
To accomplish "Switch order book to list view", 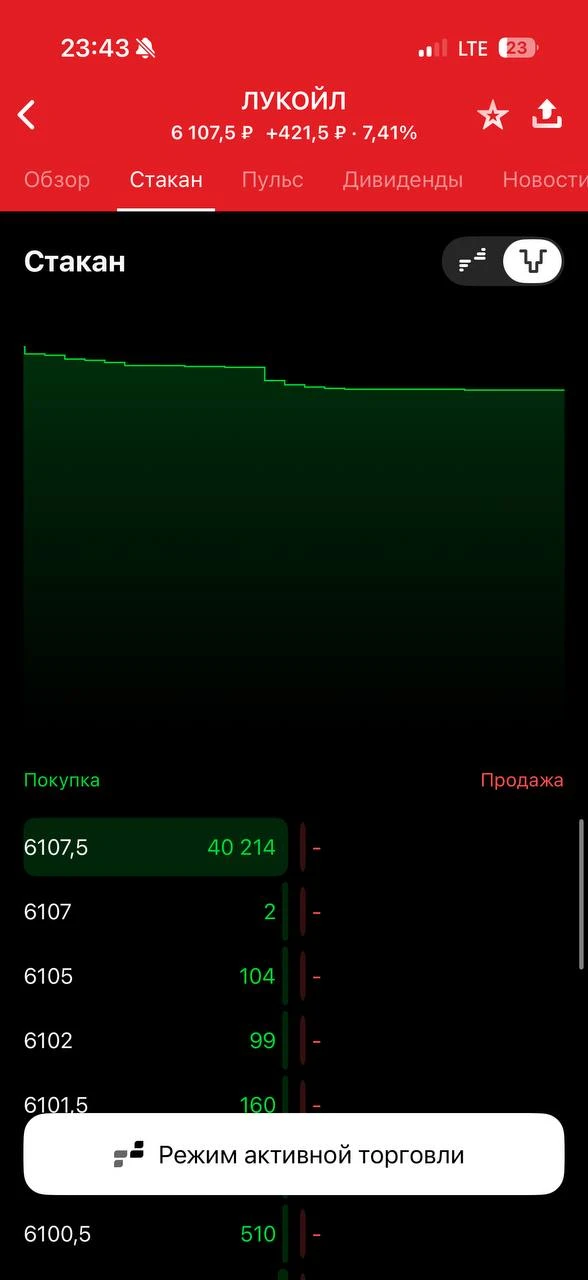I will click(473, 262).
